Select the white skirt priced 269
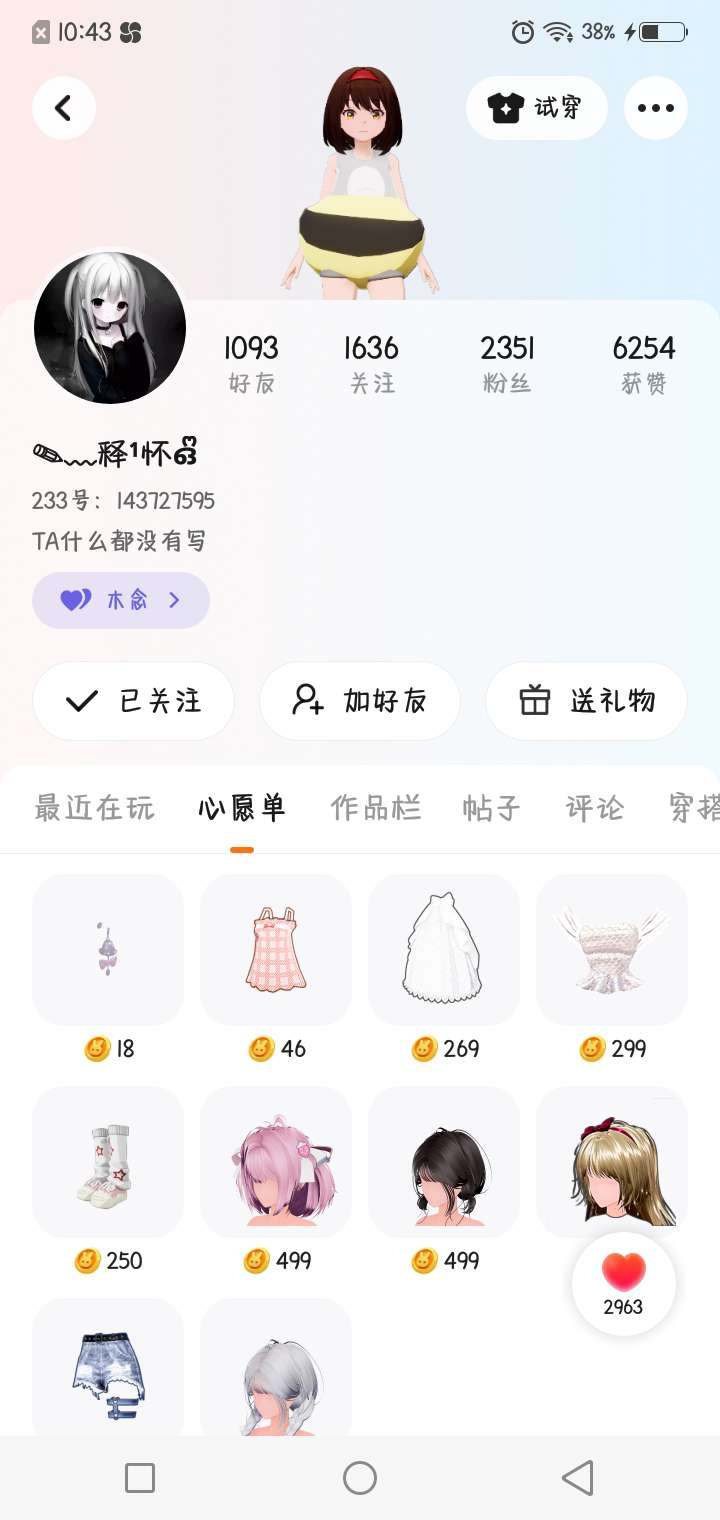Image resolution: width=720 pixels, height=1520 pixels. (x=444, y=950)
